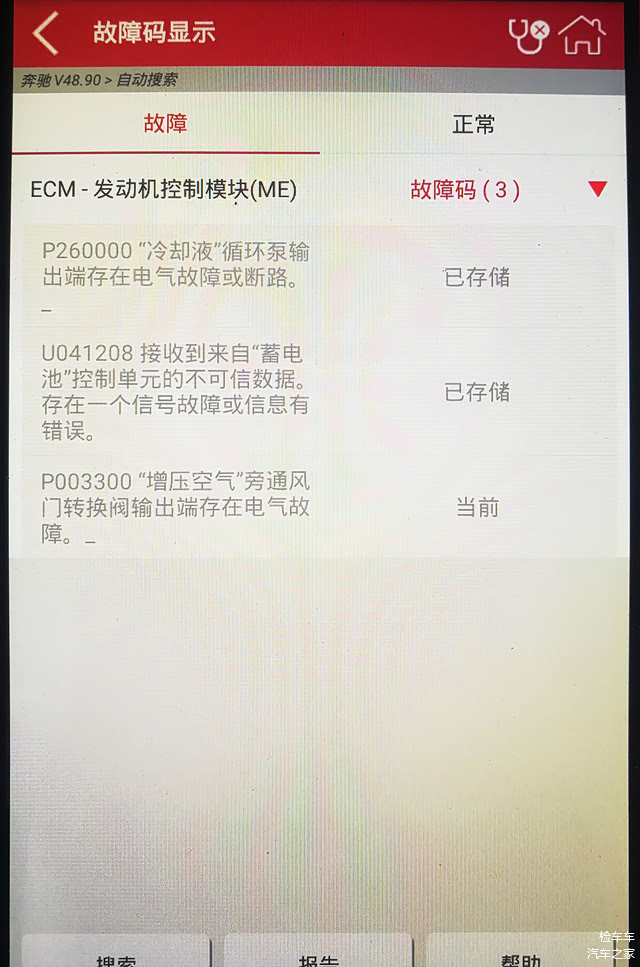640x967 pixels.
Task: Tap the 搜索 button
Action: pyautogui.click(x=116, y=955)
